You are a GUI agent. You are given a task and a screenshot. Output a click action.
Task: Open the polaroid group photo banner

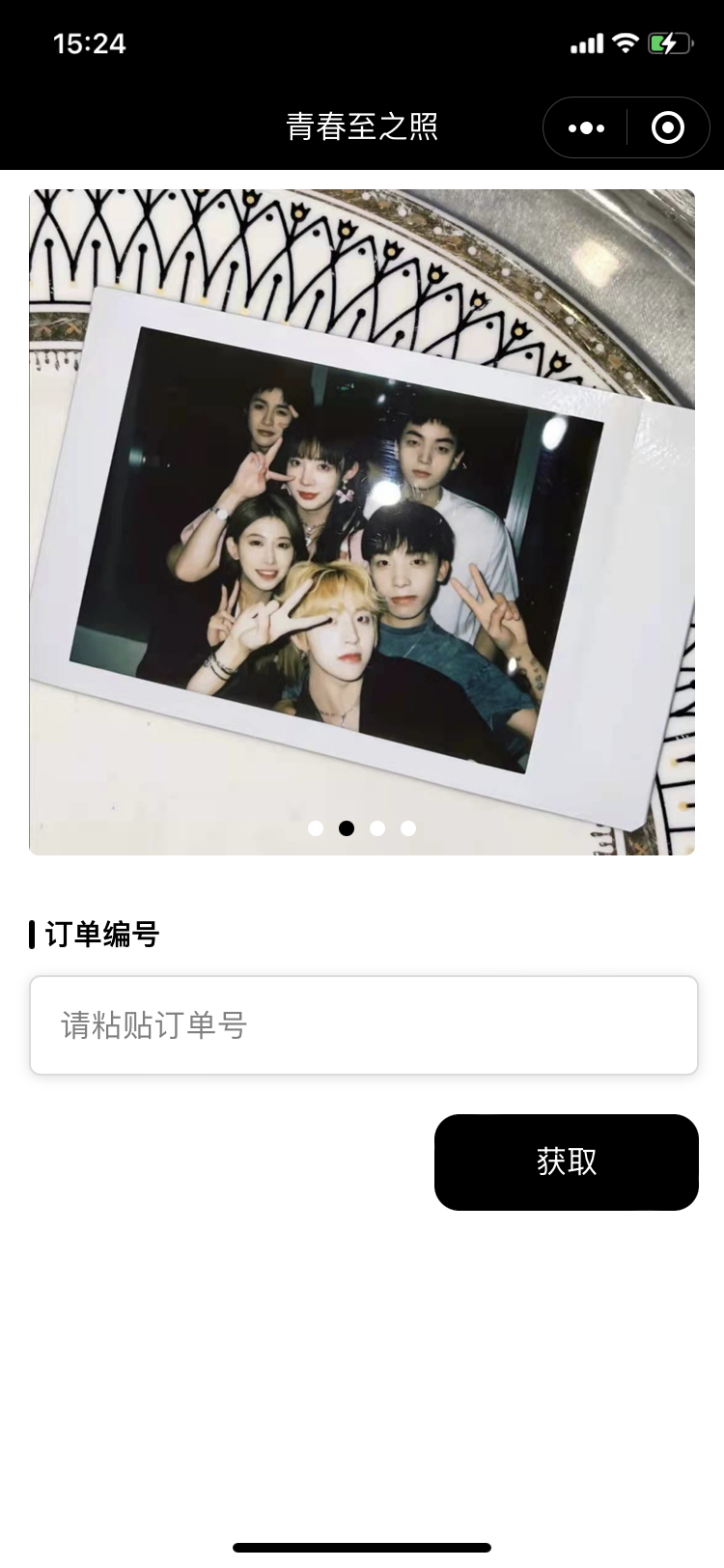tap(362, 521)
